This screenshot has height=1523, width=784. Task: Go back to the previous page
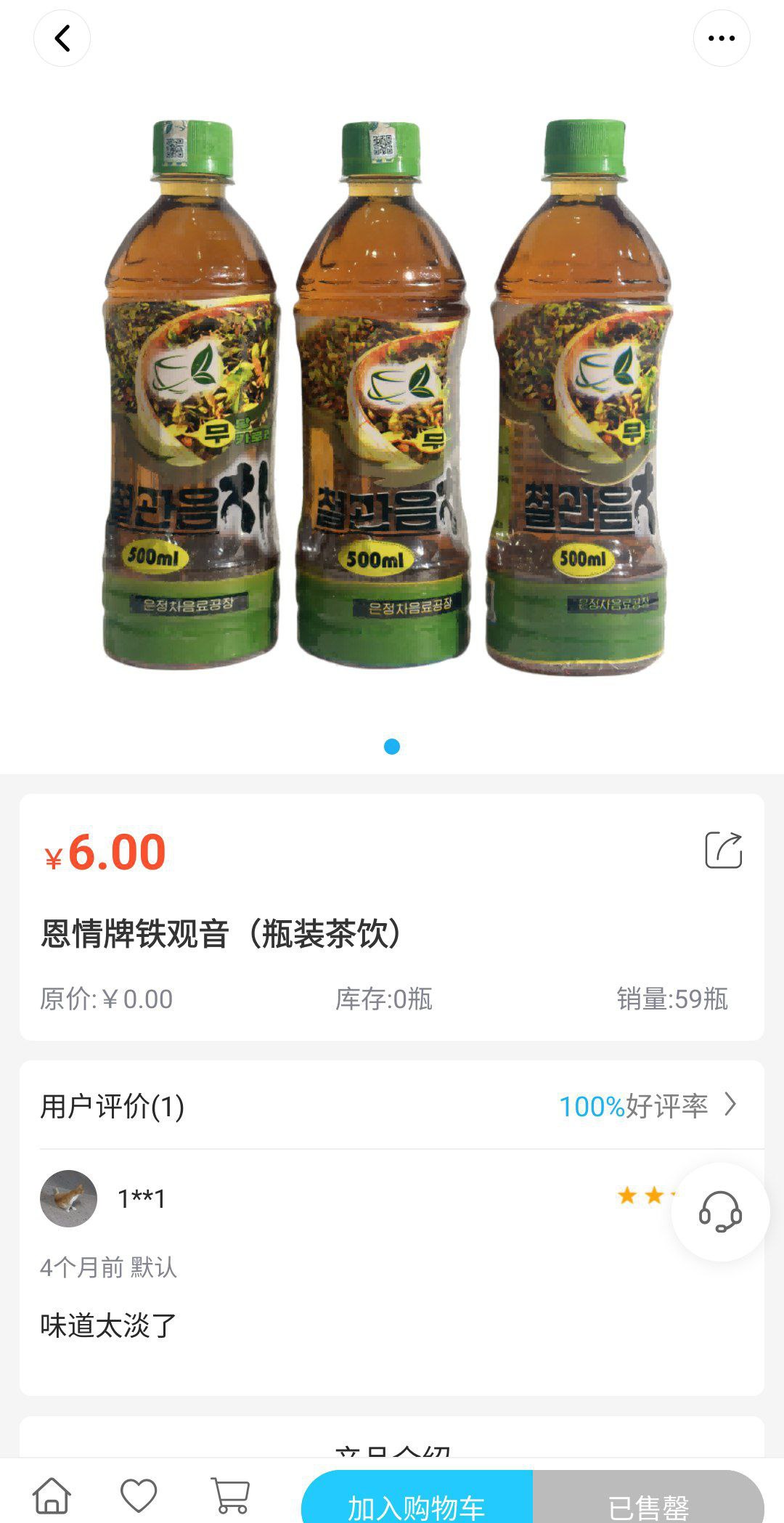coord(62,38)
